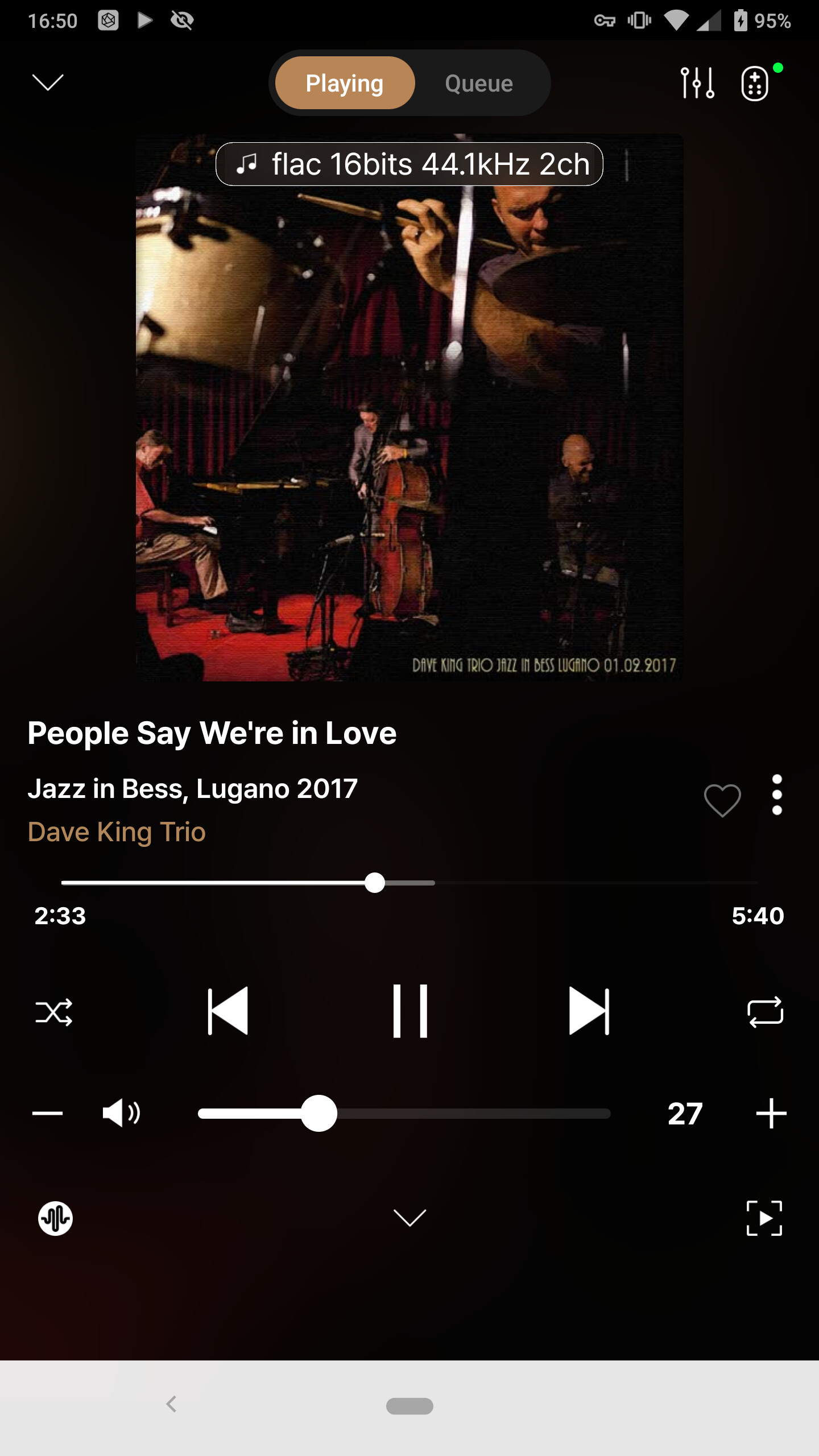
Task: Switch to the Queue tab
Action: coord(479,84)
